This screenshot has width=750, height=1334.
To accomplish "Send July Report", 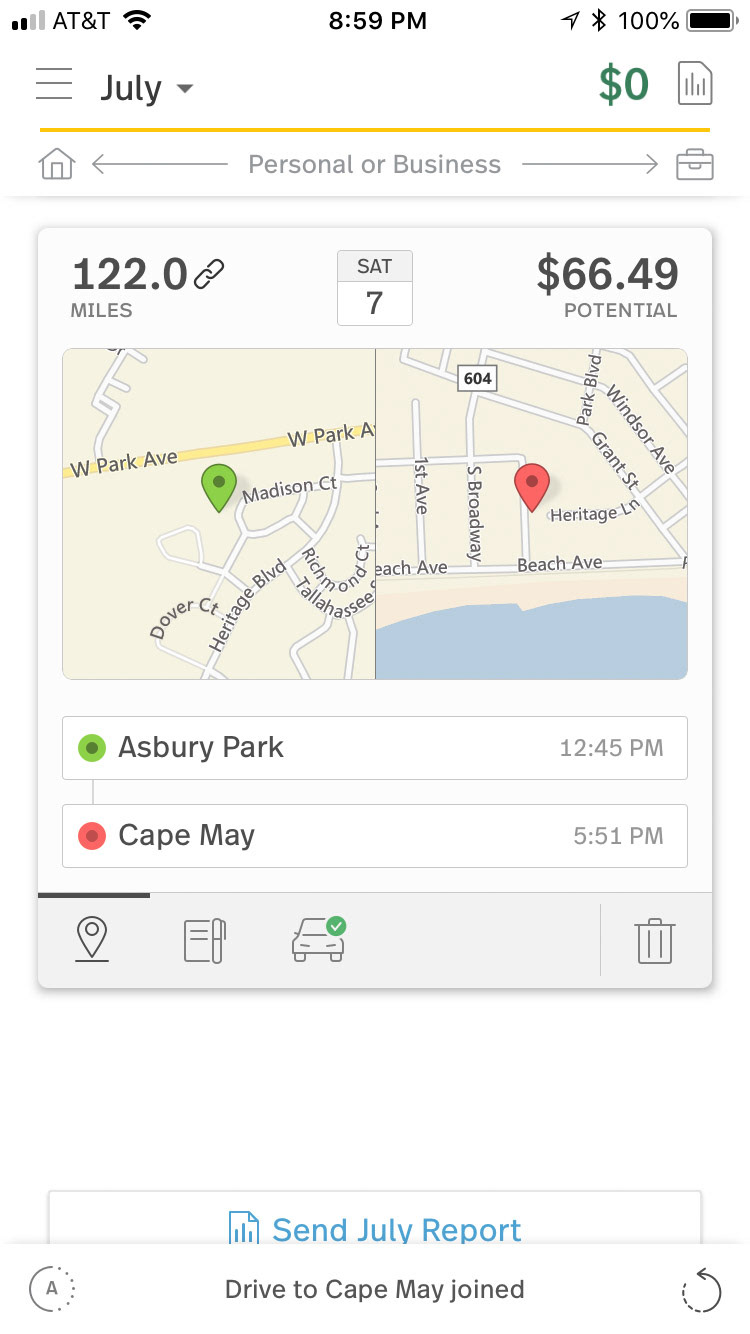I will (374, 1229).
